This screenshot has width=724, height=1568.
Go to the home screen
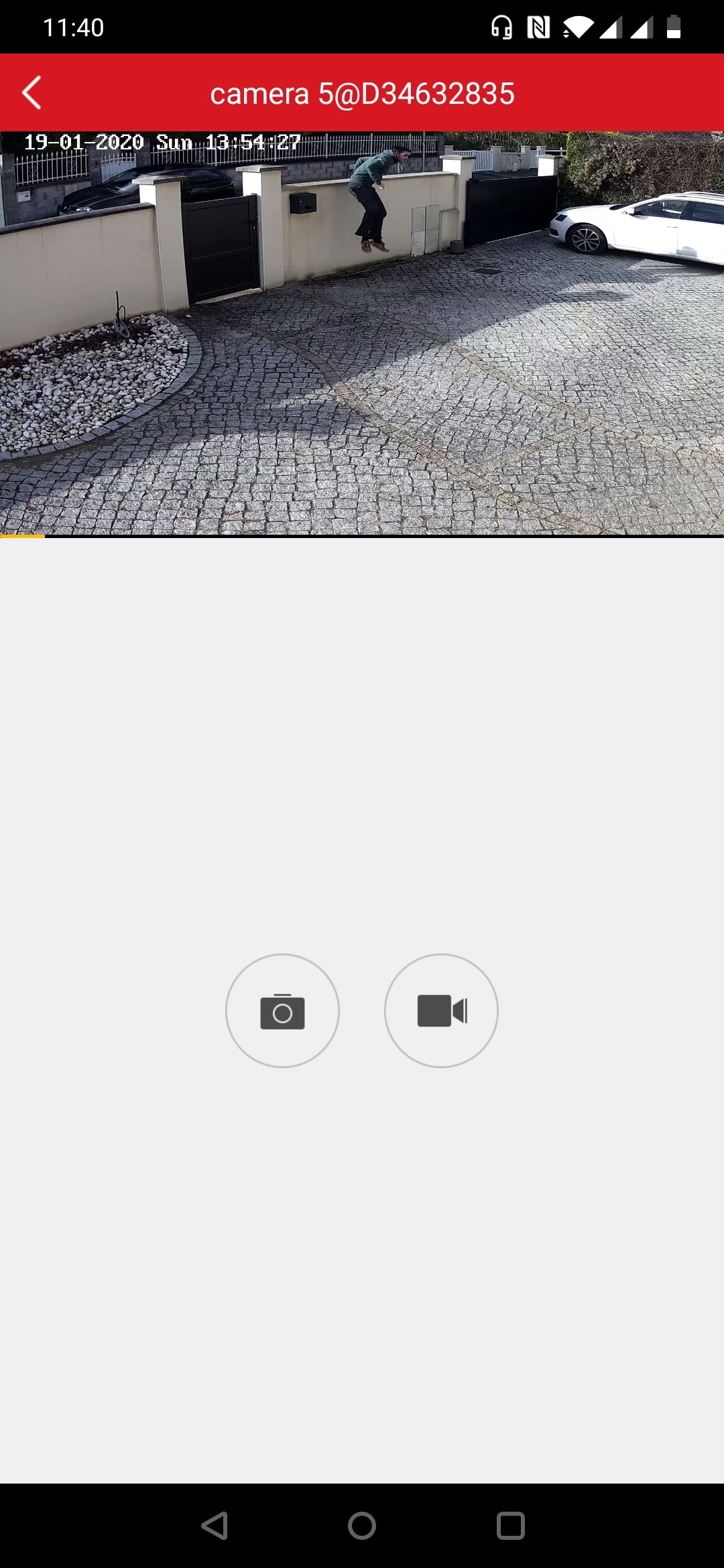coord(362,1526)
